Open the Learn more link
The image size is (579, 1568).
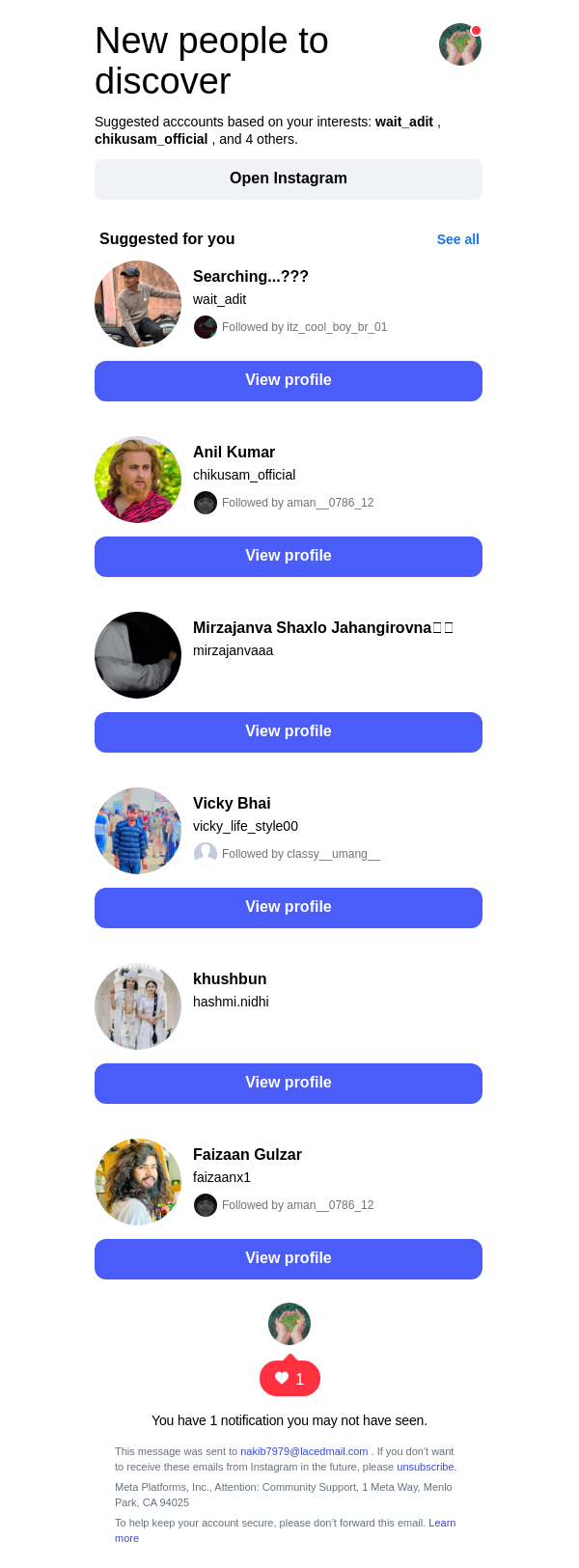pos(441,1523)
